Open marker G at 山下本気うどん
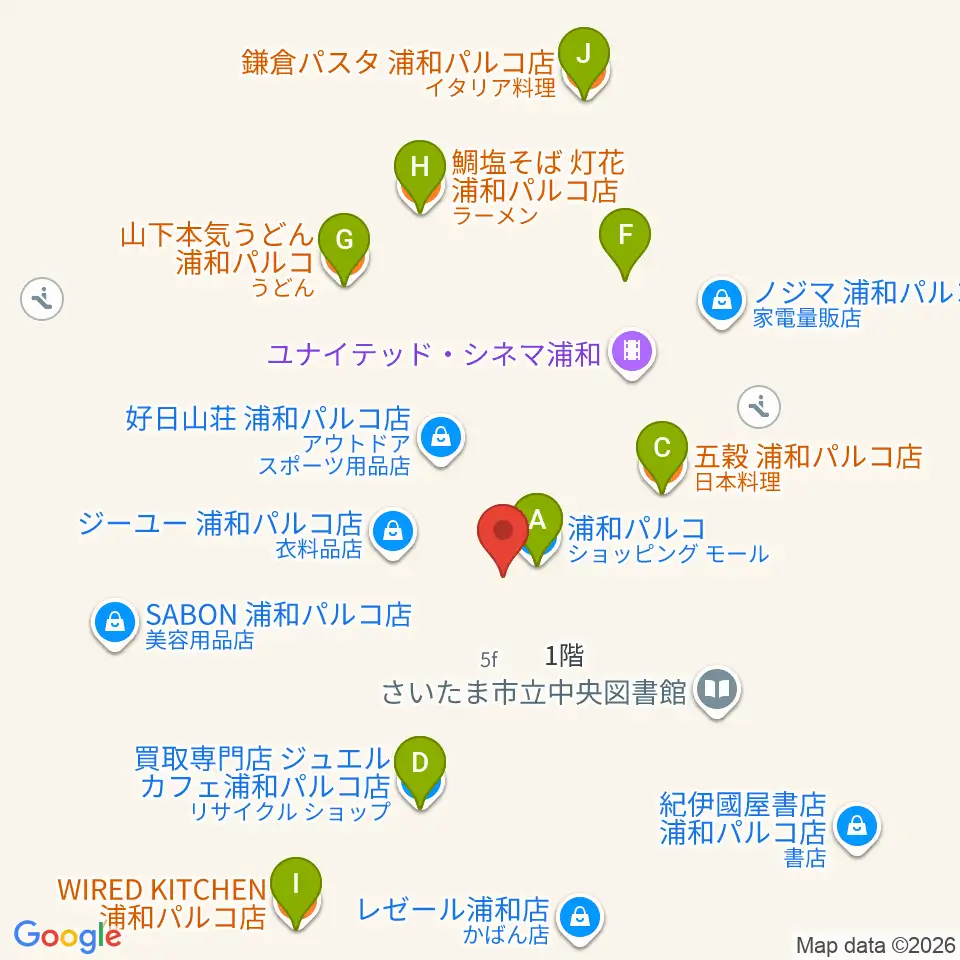The height and width of the screenshot is (960, 960). [x=344, y=244]
